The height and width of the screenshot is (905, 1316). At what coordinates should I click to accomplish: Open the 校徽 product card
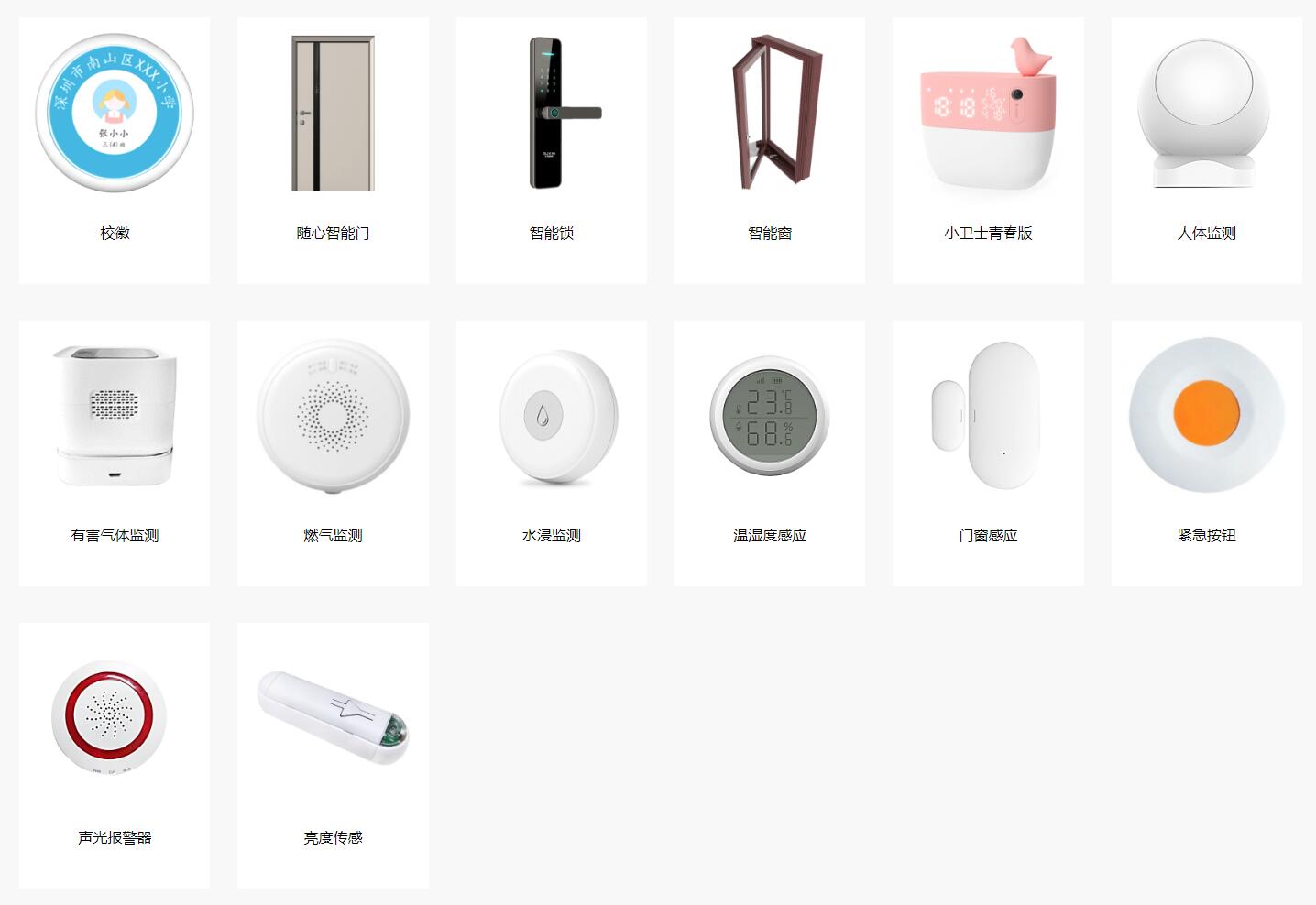pos(115,150)
